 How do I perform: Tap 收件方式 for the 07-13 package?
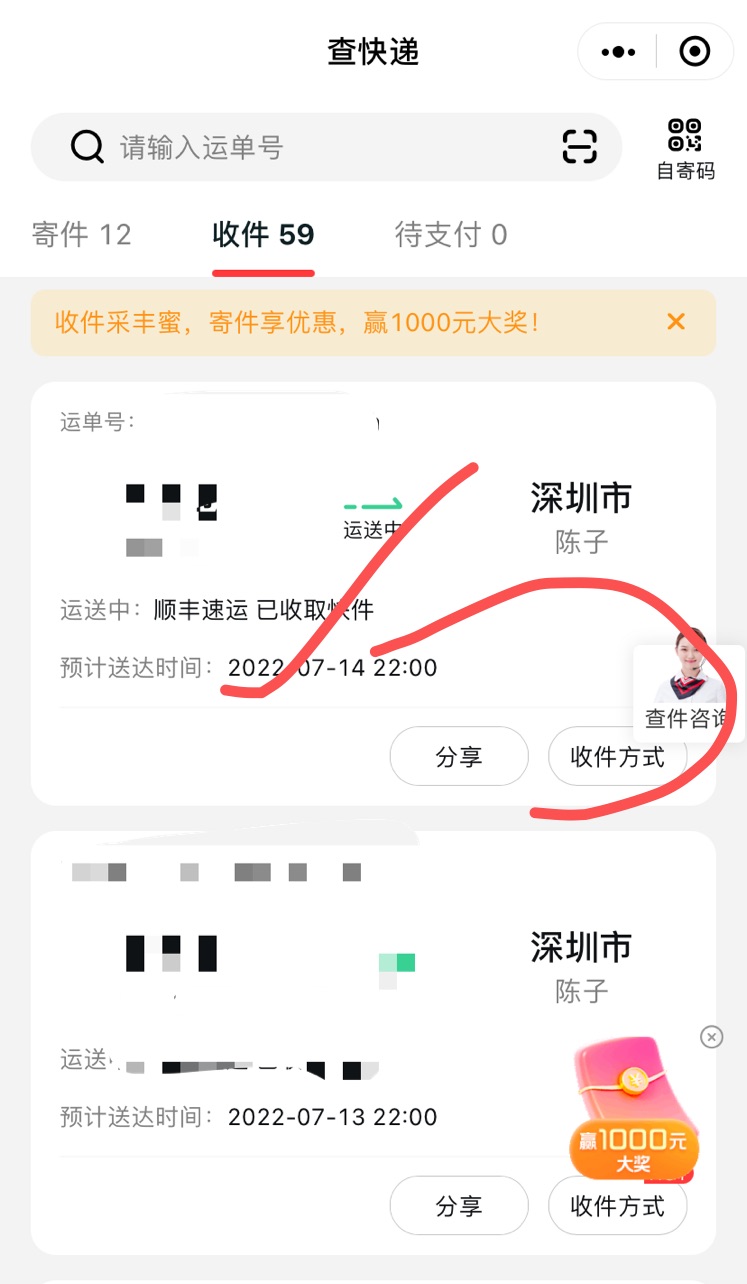point(617,1206)
